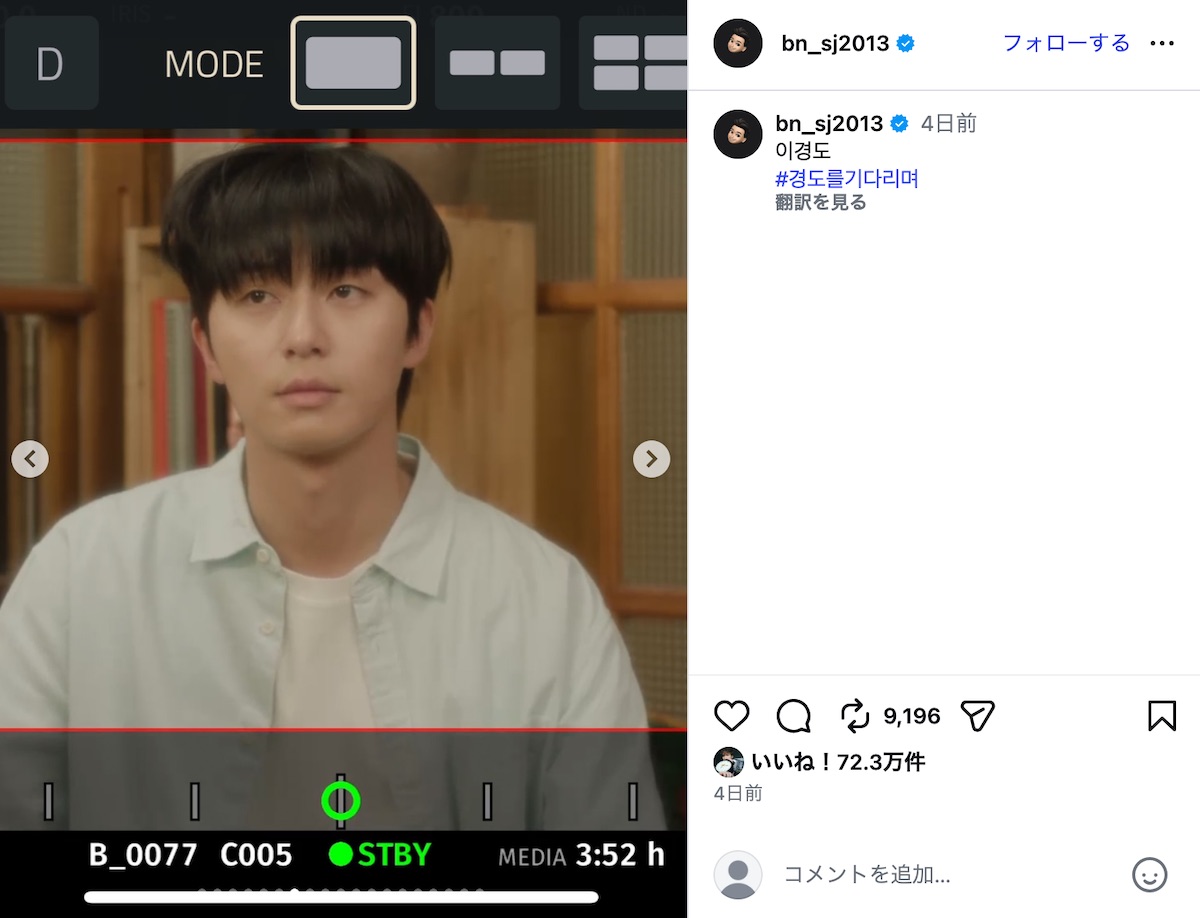
Task: Open the emoji picker for the comment
Action: point(1149,875)
